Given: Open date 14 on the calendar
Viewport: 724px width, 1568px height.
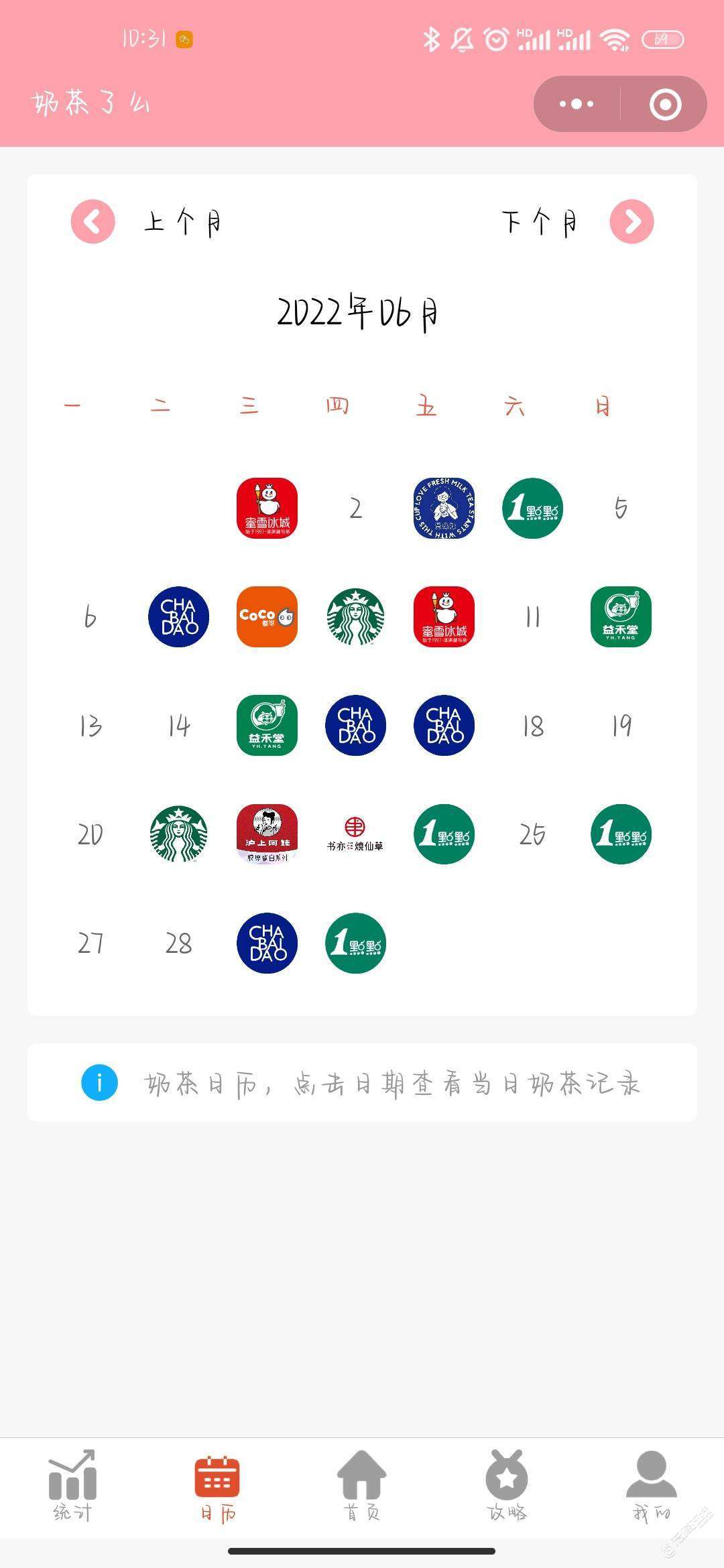Looking at the screenshot, I should 178,726.
